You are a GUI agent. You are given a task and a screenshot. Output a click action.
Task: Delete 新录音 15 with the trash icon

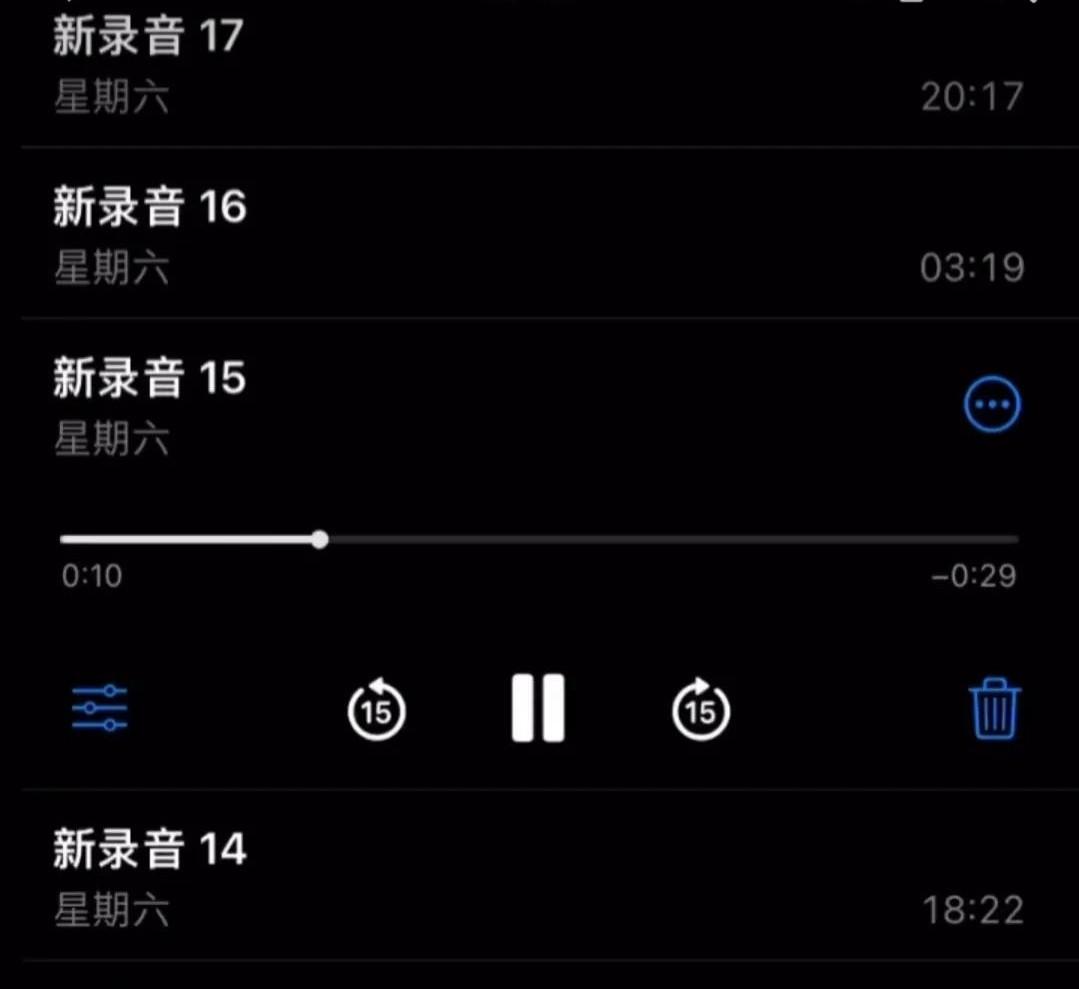pyautogui.click(x=994, y=709)
